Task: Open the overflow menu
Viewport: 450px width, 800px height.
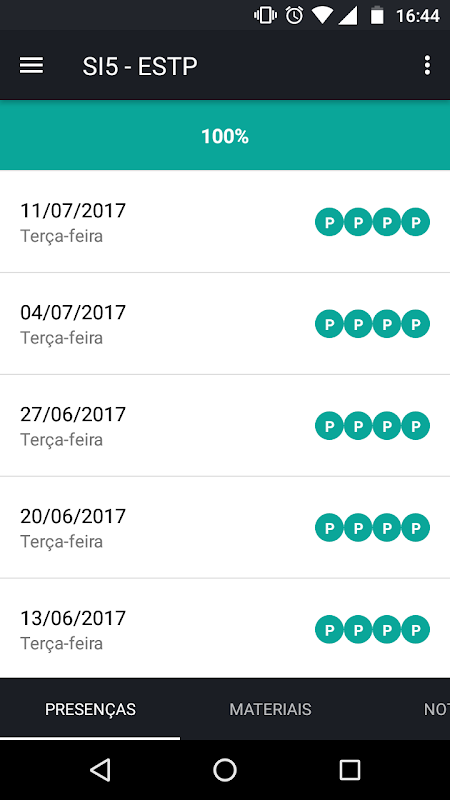Action: (x=427, y=65)
